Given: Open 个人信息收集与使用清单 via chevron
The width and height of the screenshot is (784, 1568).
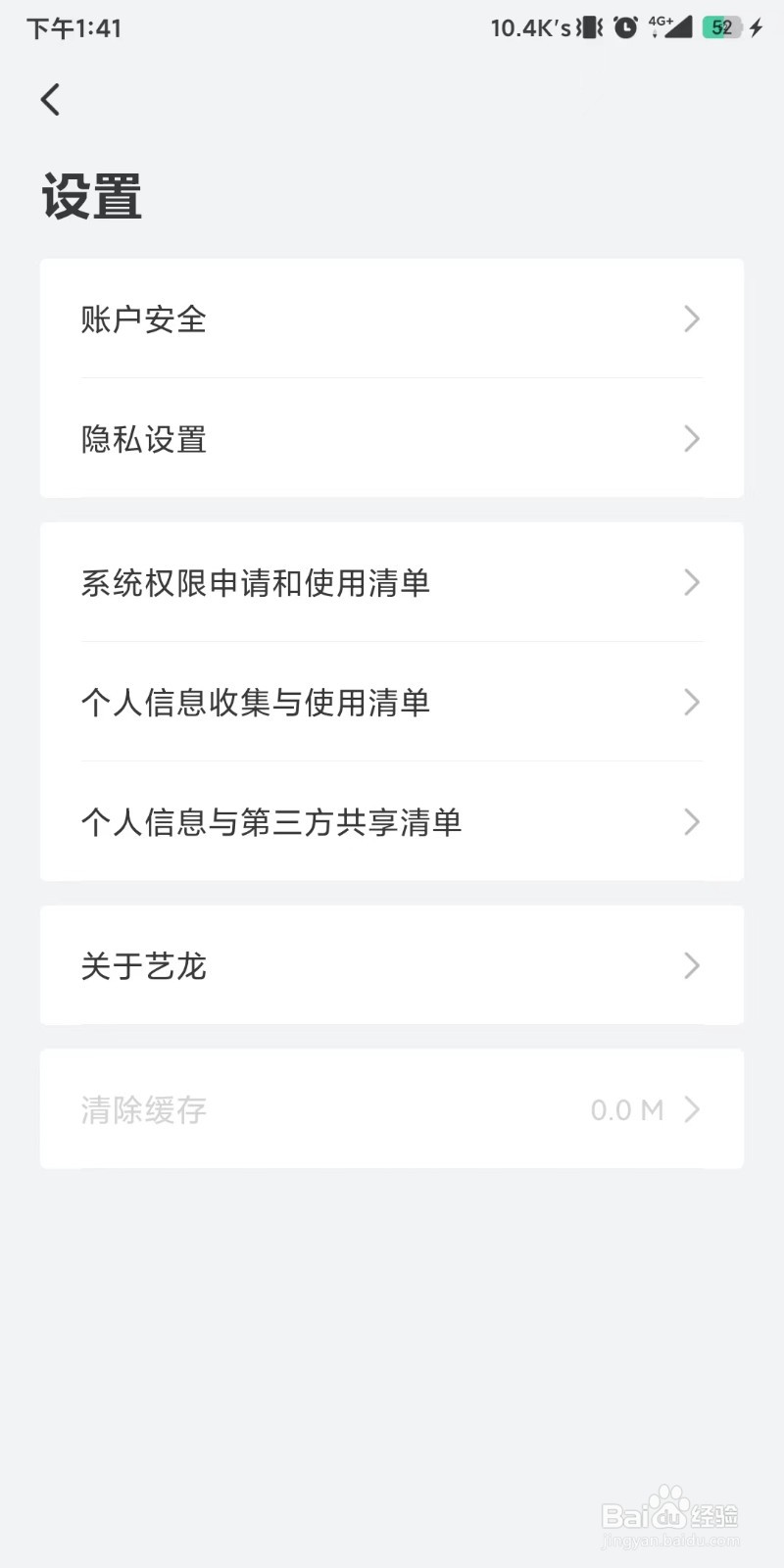Looking at the screenshot, I should tap(692, 703).
